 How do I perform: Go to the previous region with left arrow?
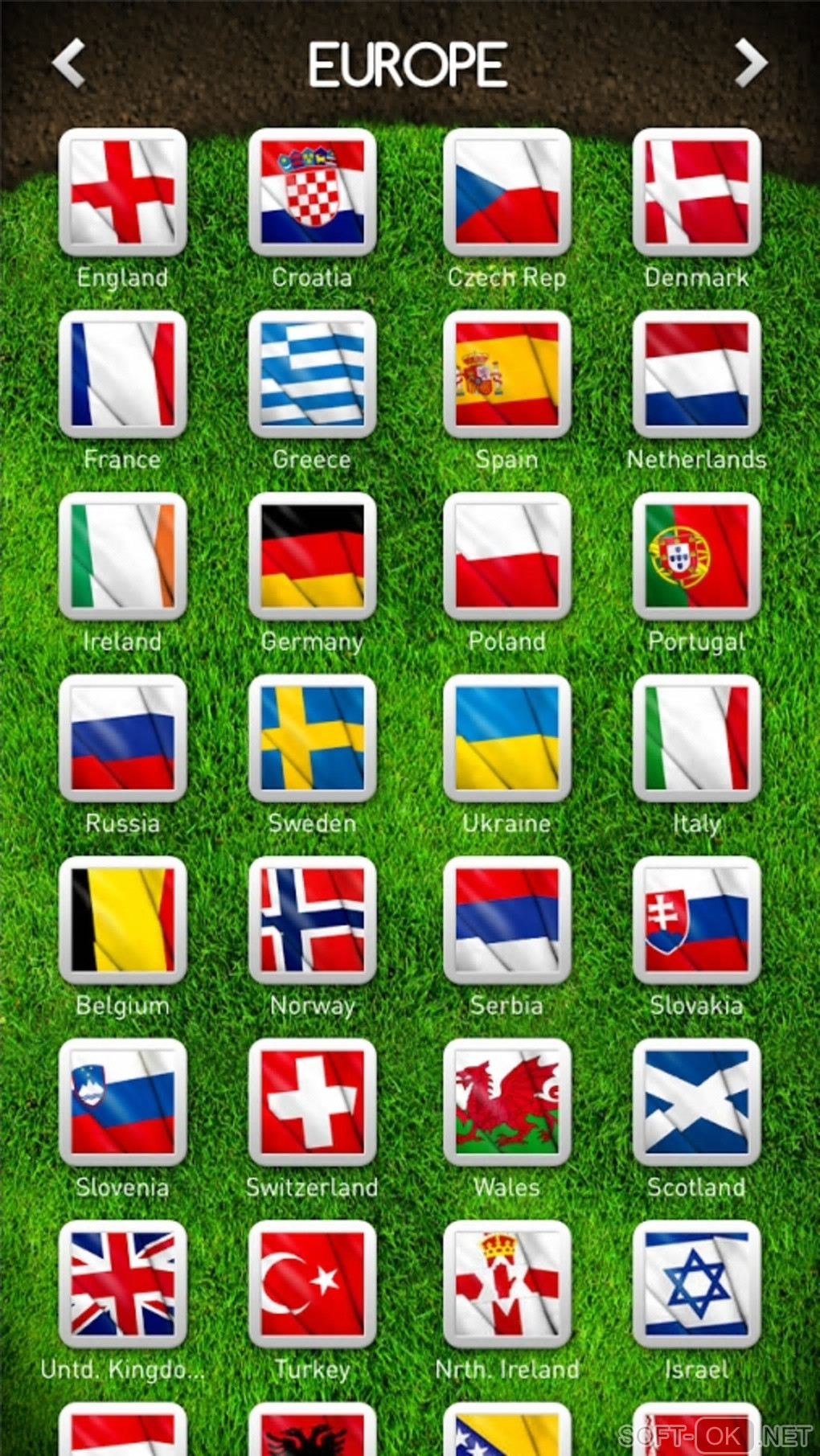[x=69, y=63]
